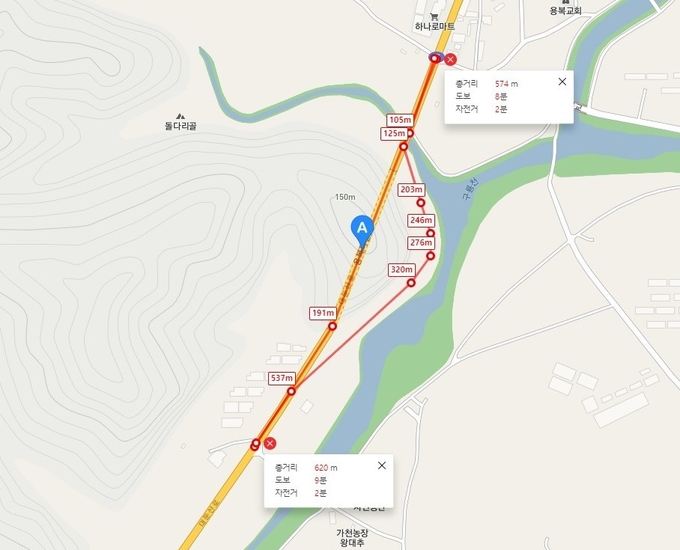Close the 620 m distance info box
Screen dimensions: 680x550
381,466
